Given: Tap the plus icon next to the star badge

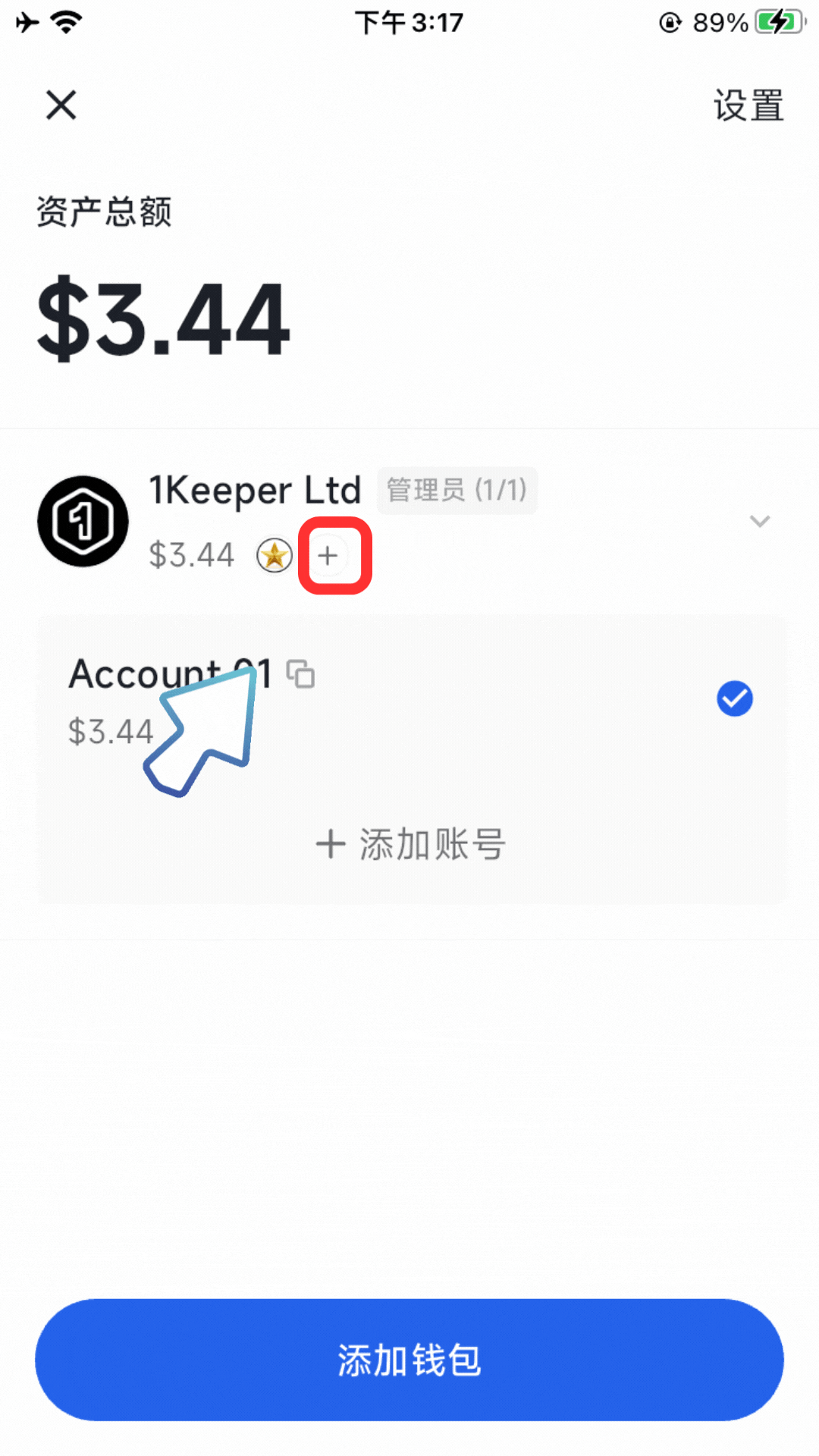Looking at the screenshot, I should point(328,556).
